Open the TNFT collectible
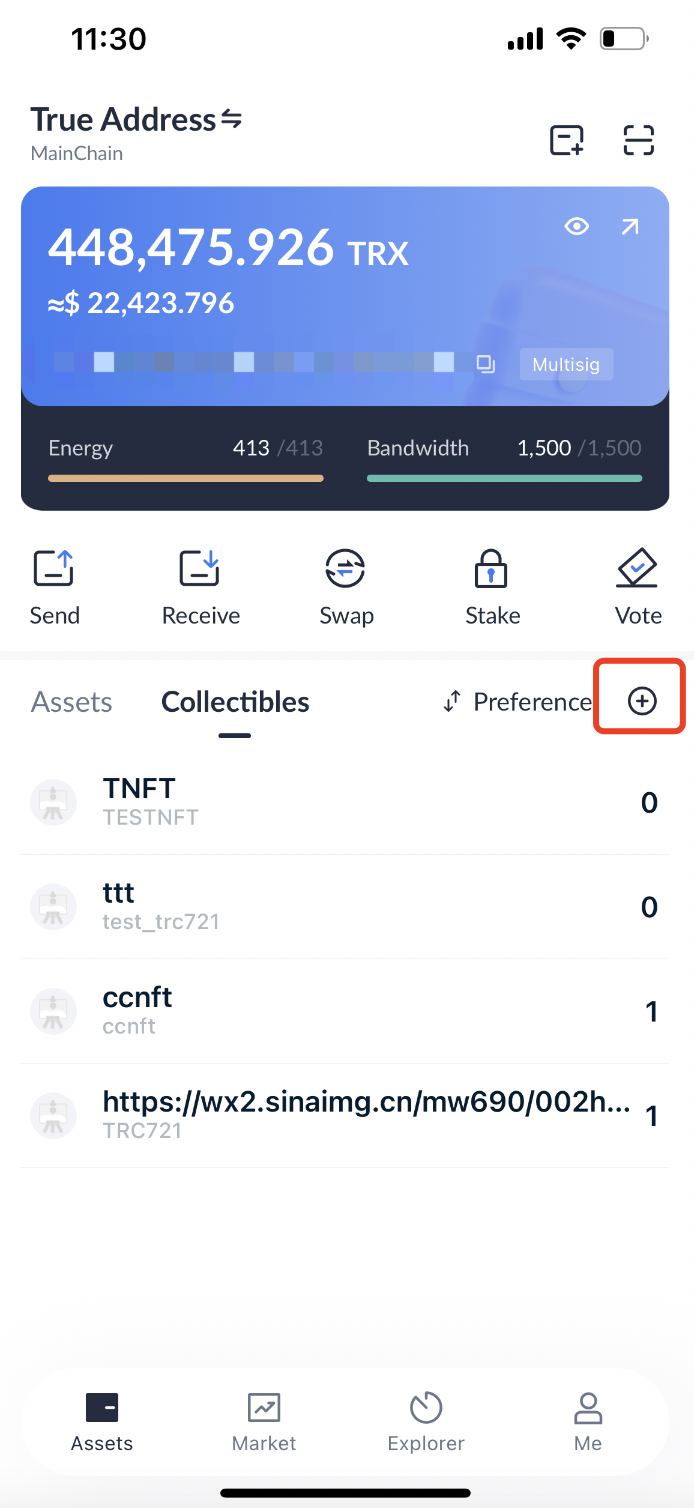 tap(345, 802)
